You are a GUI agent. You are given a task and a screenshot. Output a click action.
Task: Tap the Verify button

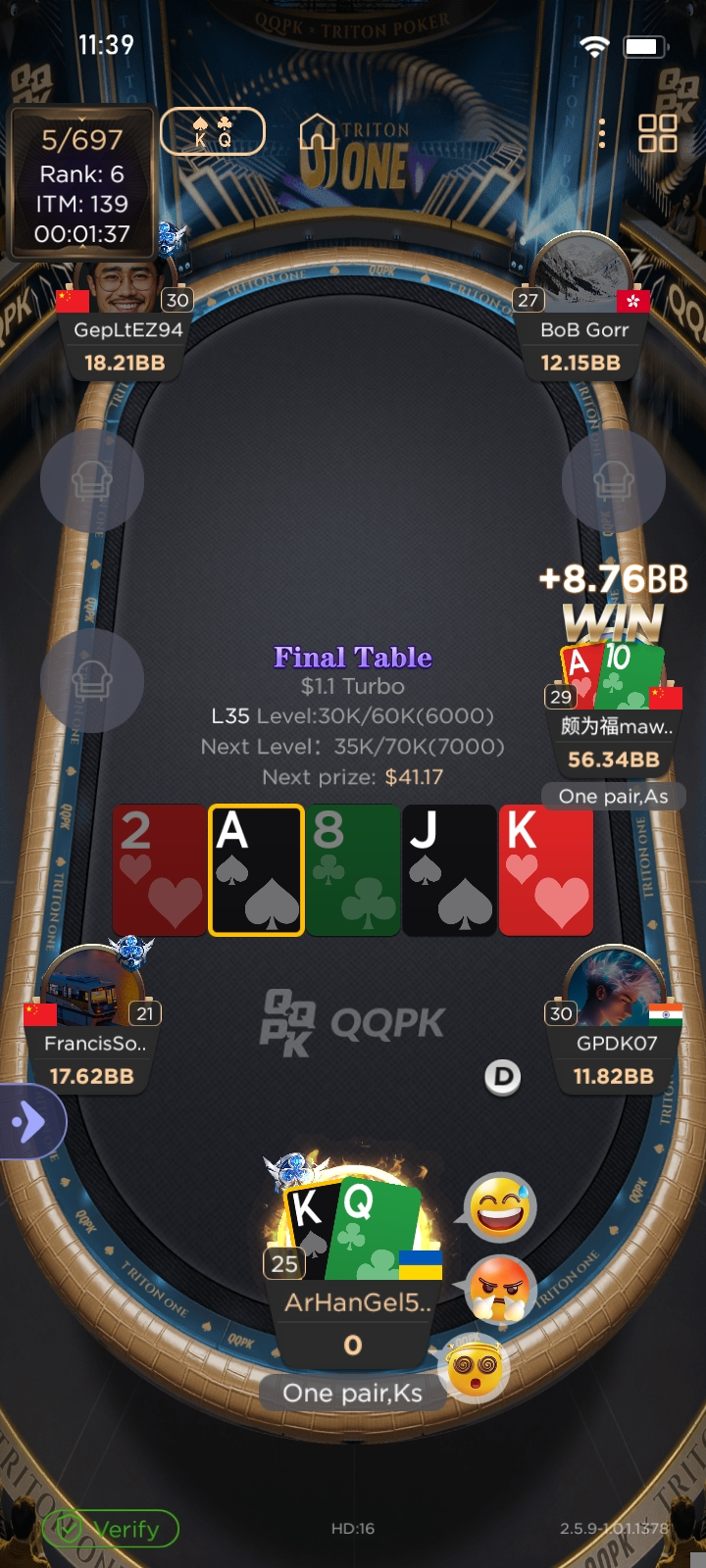coord(110,1529)
